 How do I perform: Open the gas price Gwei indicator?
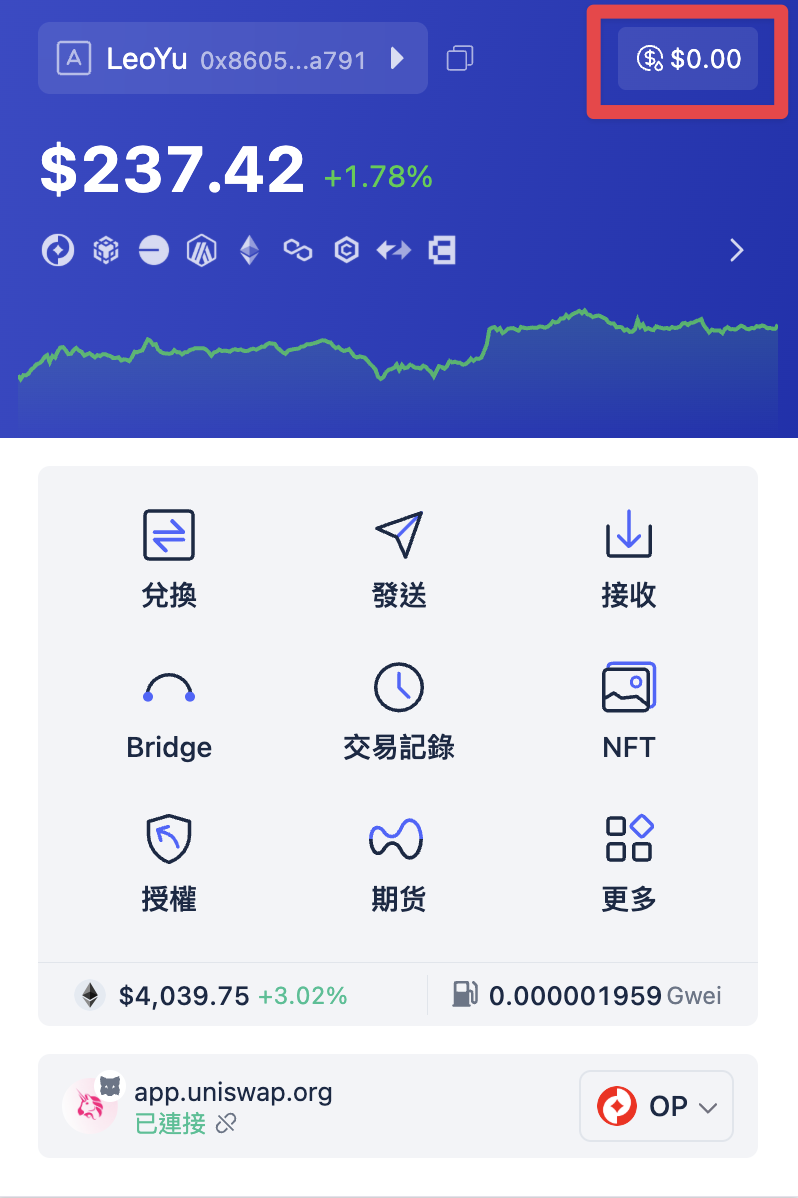click(x=587, y=995)
